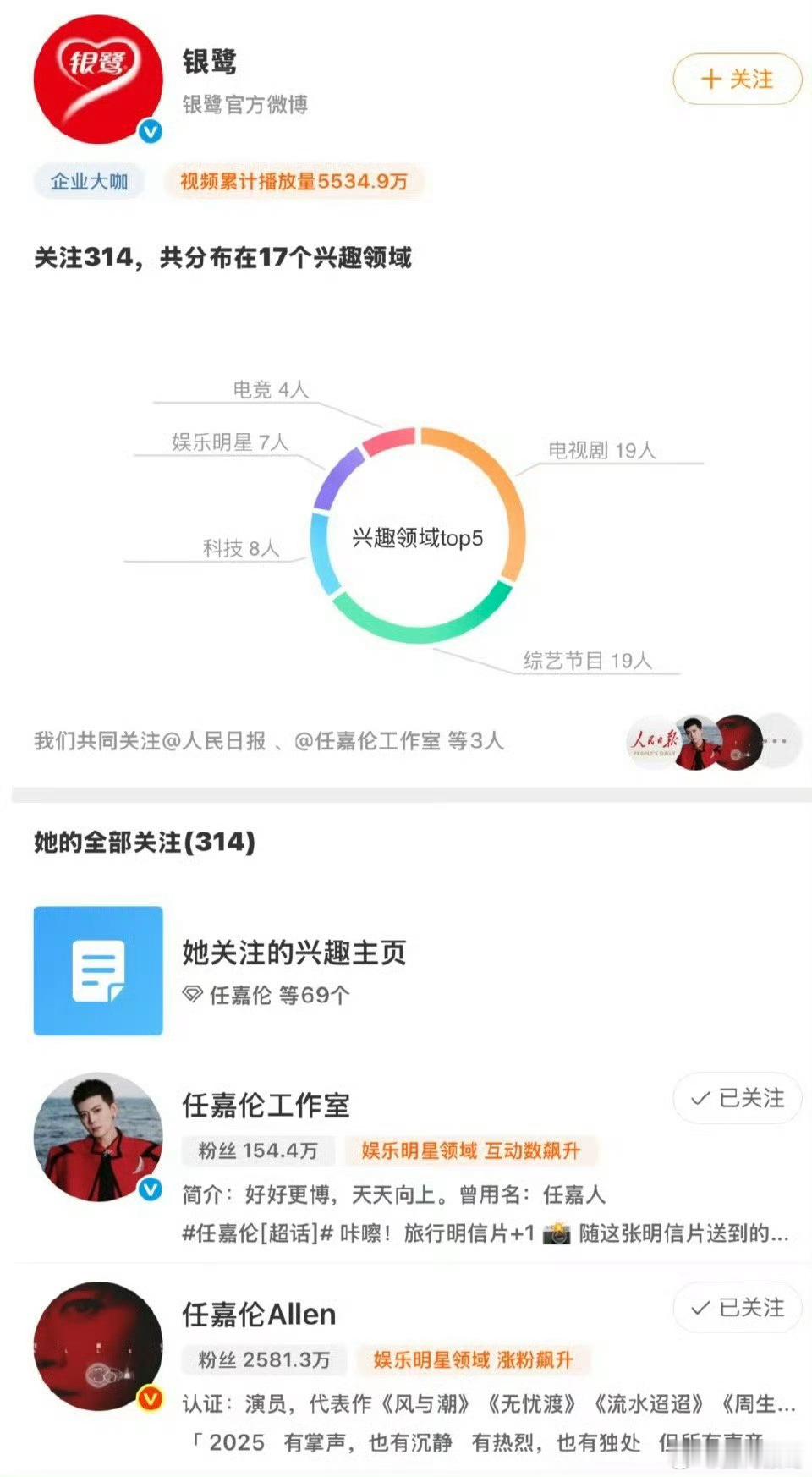Click the 任嘉伦Allen profile avatar
The height and width of the screenshot is (1477, 812).
point(98,1348)
